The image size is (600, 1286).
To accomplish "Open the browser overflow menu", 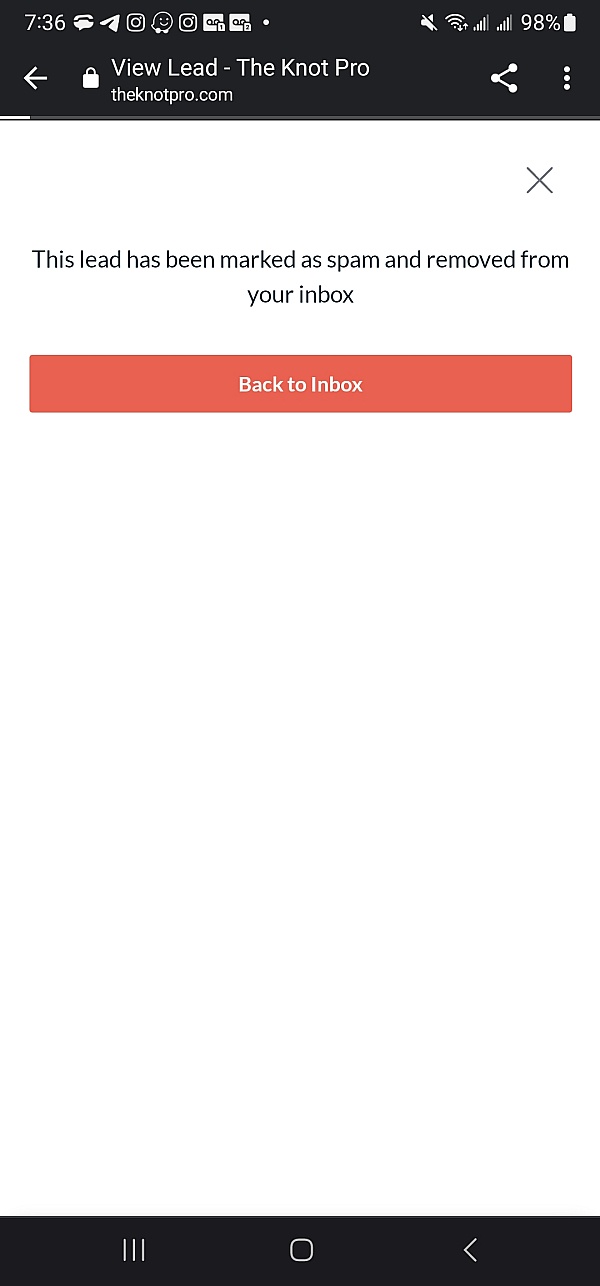I will (567, 78).
